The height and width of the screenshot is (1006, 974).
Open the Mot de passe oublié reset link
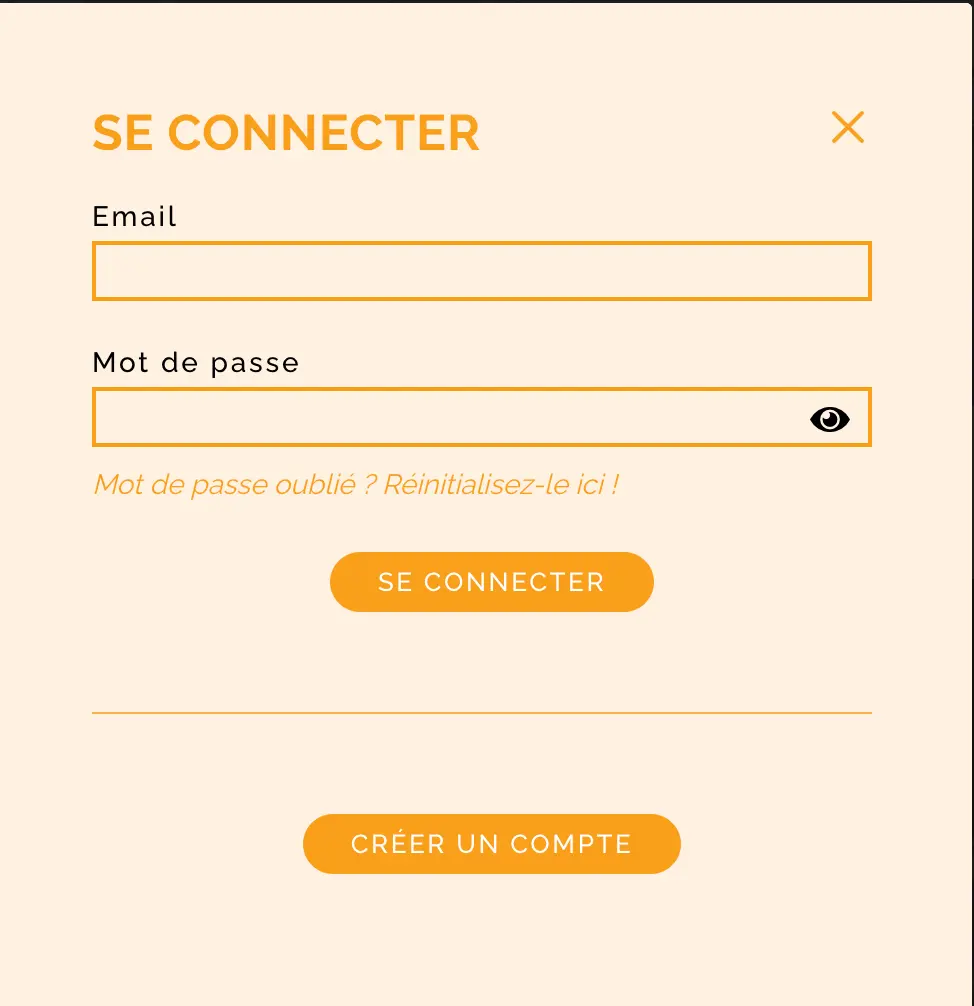click(356, 484)
